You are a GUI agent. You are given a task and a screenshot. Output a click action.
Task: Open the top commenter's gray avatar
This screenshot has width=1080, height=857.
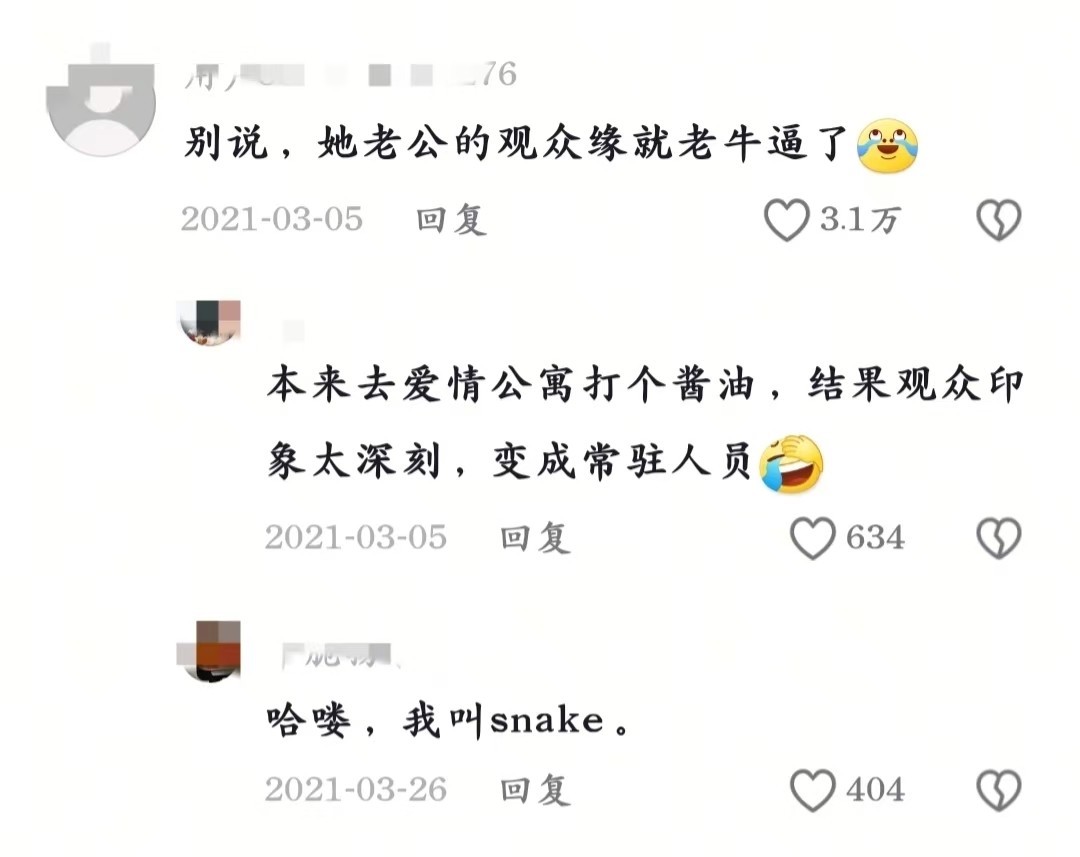pos(101,101)
